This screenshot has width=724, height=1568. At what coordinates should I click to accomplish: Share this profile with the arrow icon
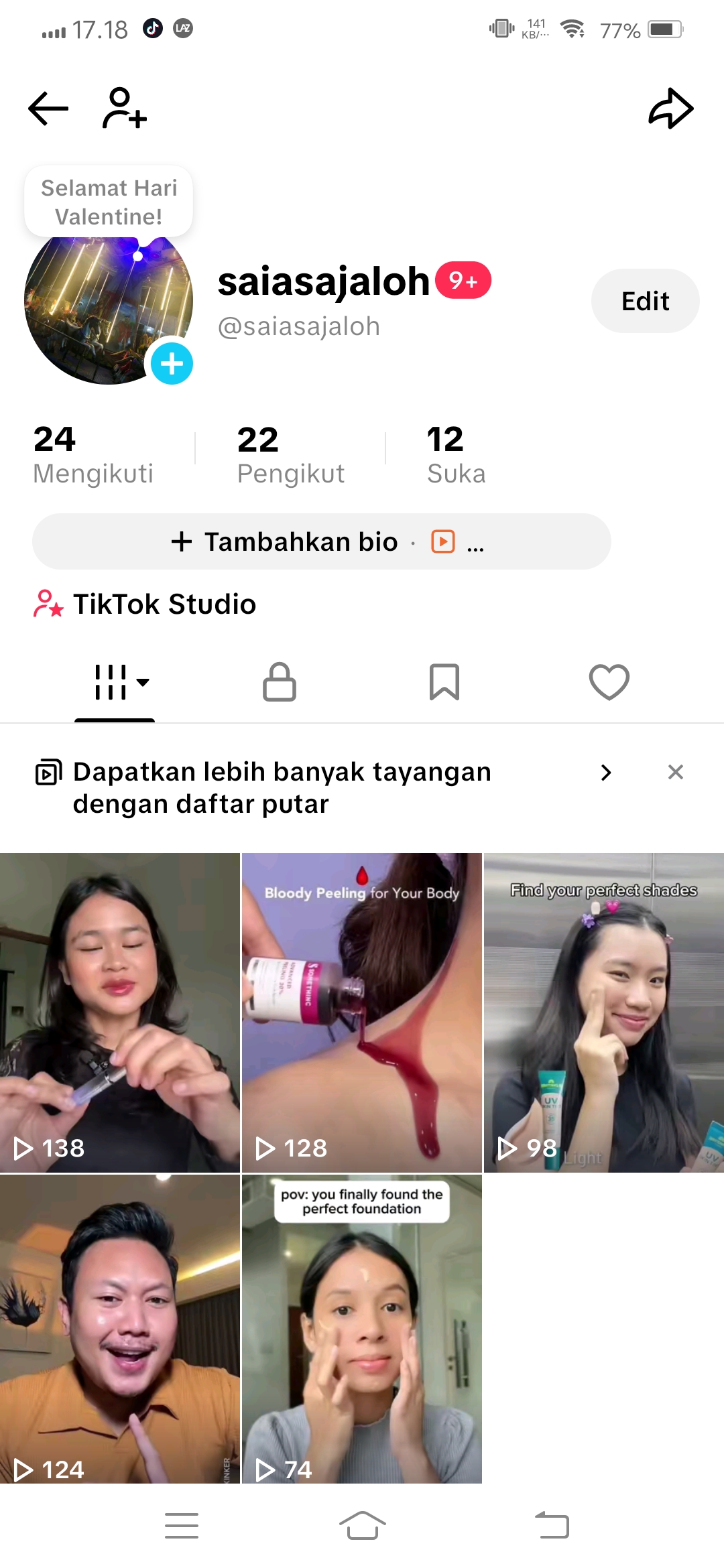[670, 108]
